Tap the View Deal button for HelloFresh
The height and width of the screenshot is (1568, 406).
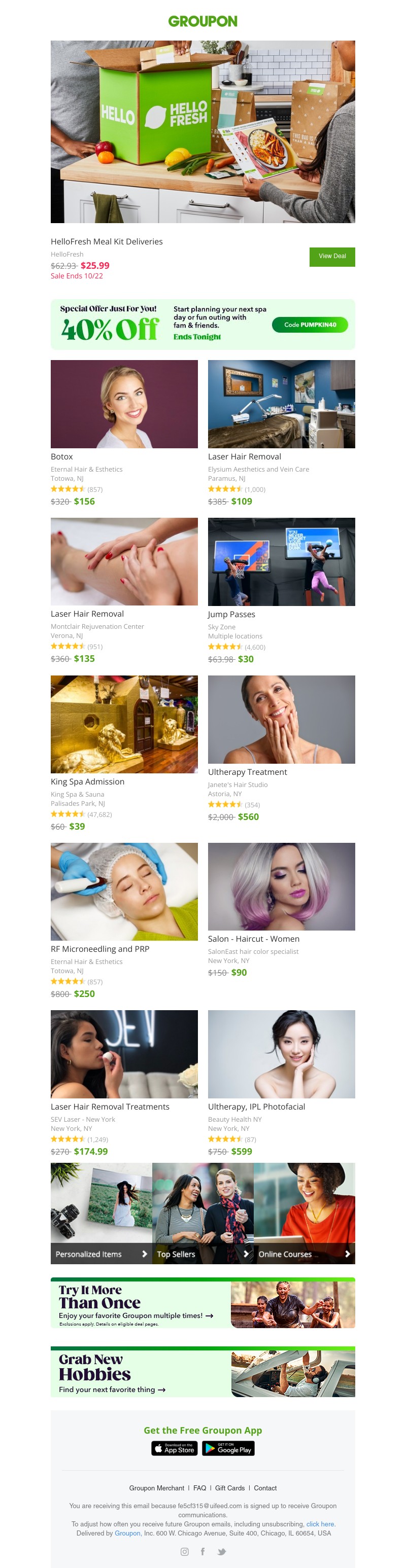click(331, 256)
